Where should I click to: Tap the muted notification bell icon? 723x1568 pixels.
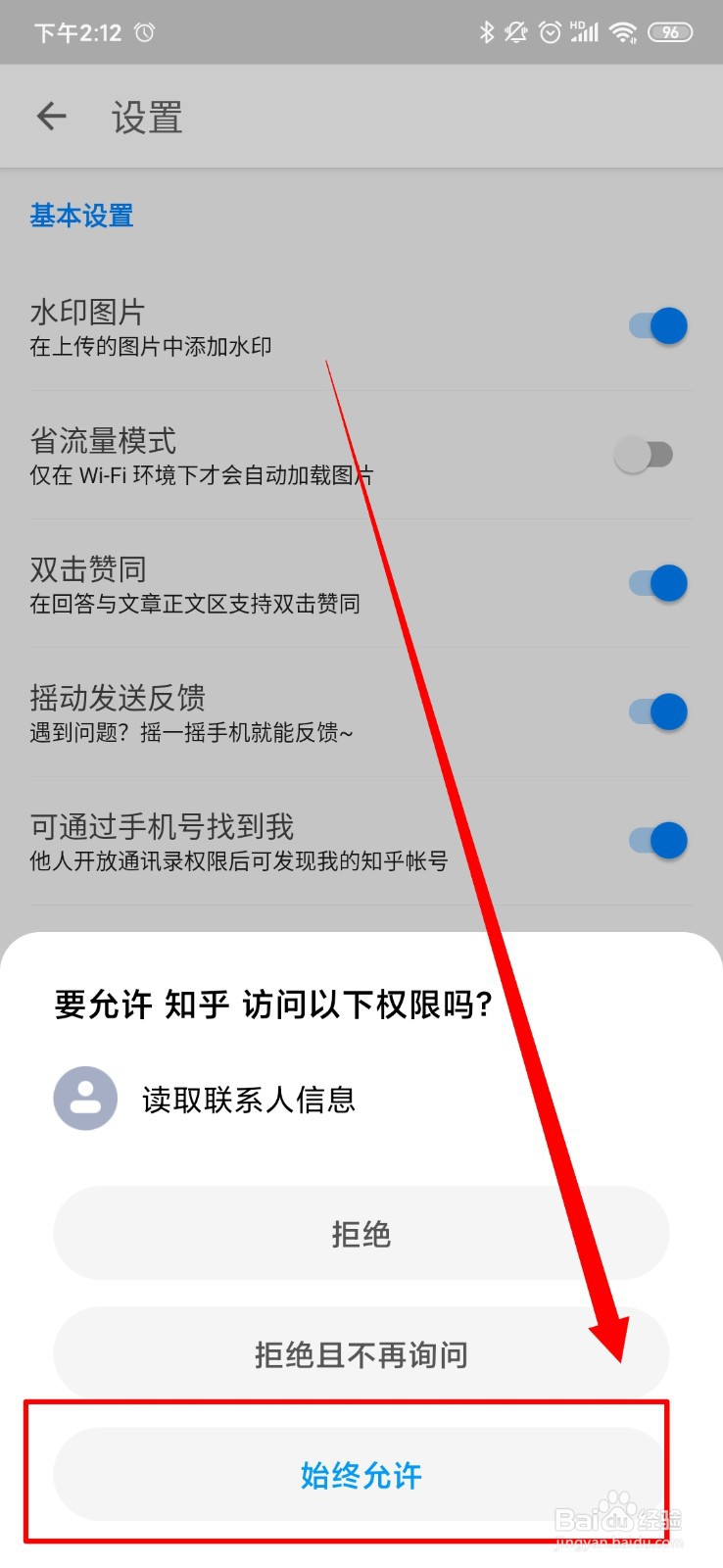515,31
